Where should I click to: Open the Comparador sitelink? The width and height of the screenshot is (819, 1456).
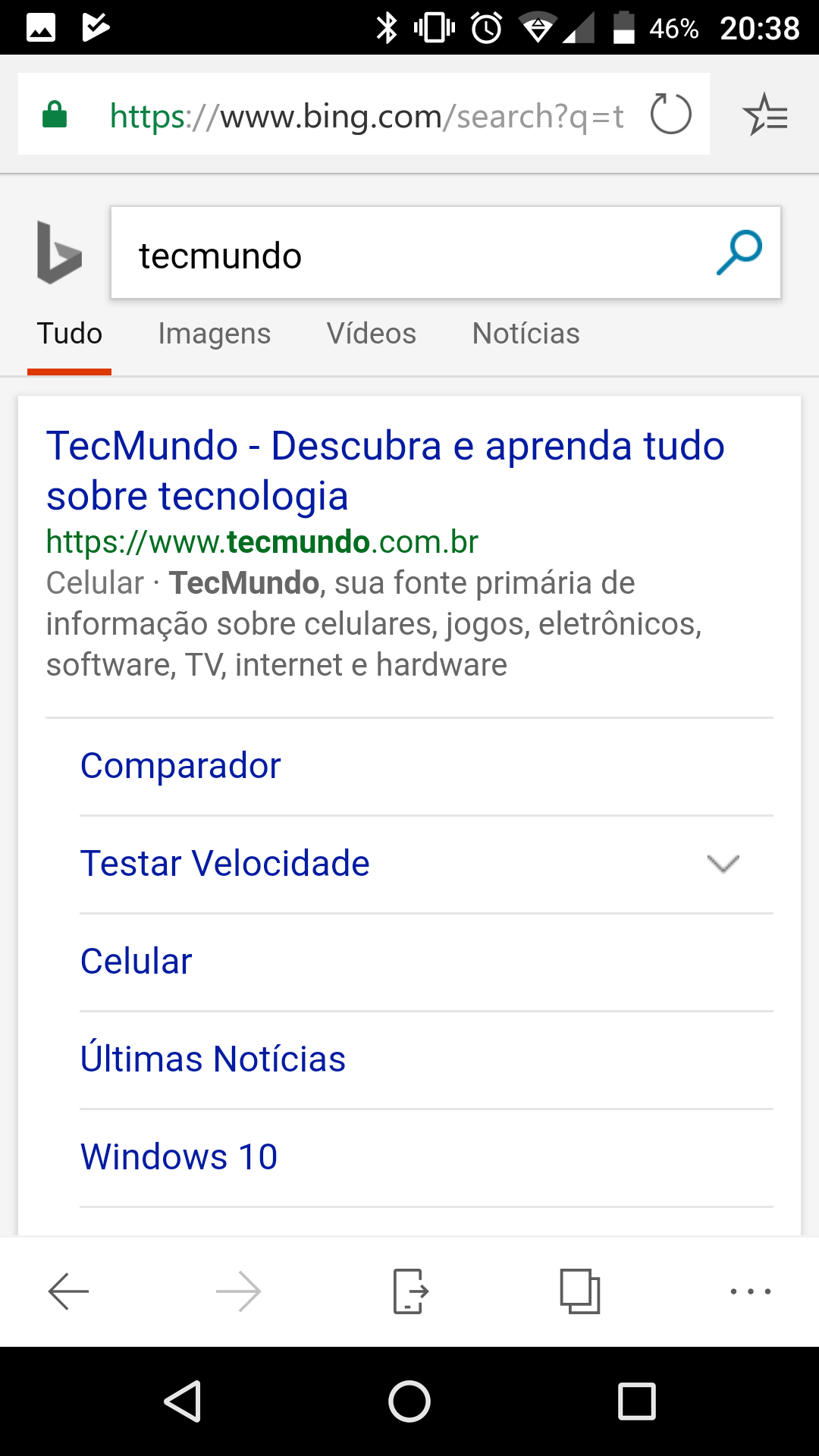tap(180, 766)
